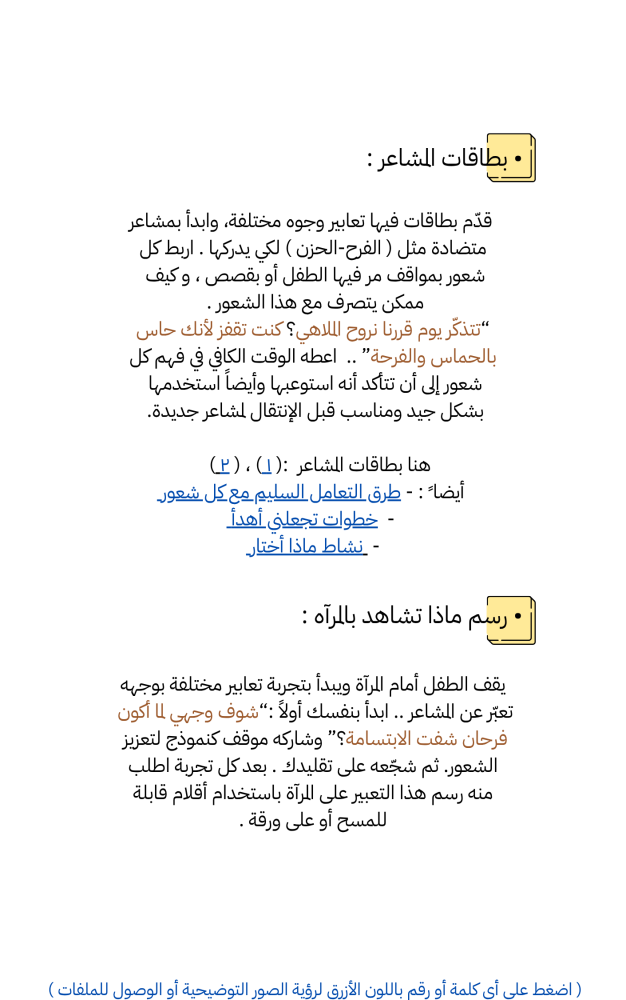The image size is (626, 1000).
Task: Open emotion cards link number ١
Action: pyautogui.click(x=268, y=466)
